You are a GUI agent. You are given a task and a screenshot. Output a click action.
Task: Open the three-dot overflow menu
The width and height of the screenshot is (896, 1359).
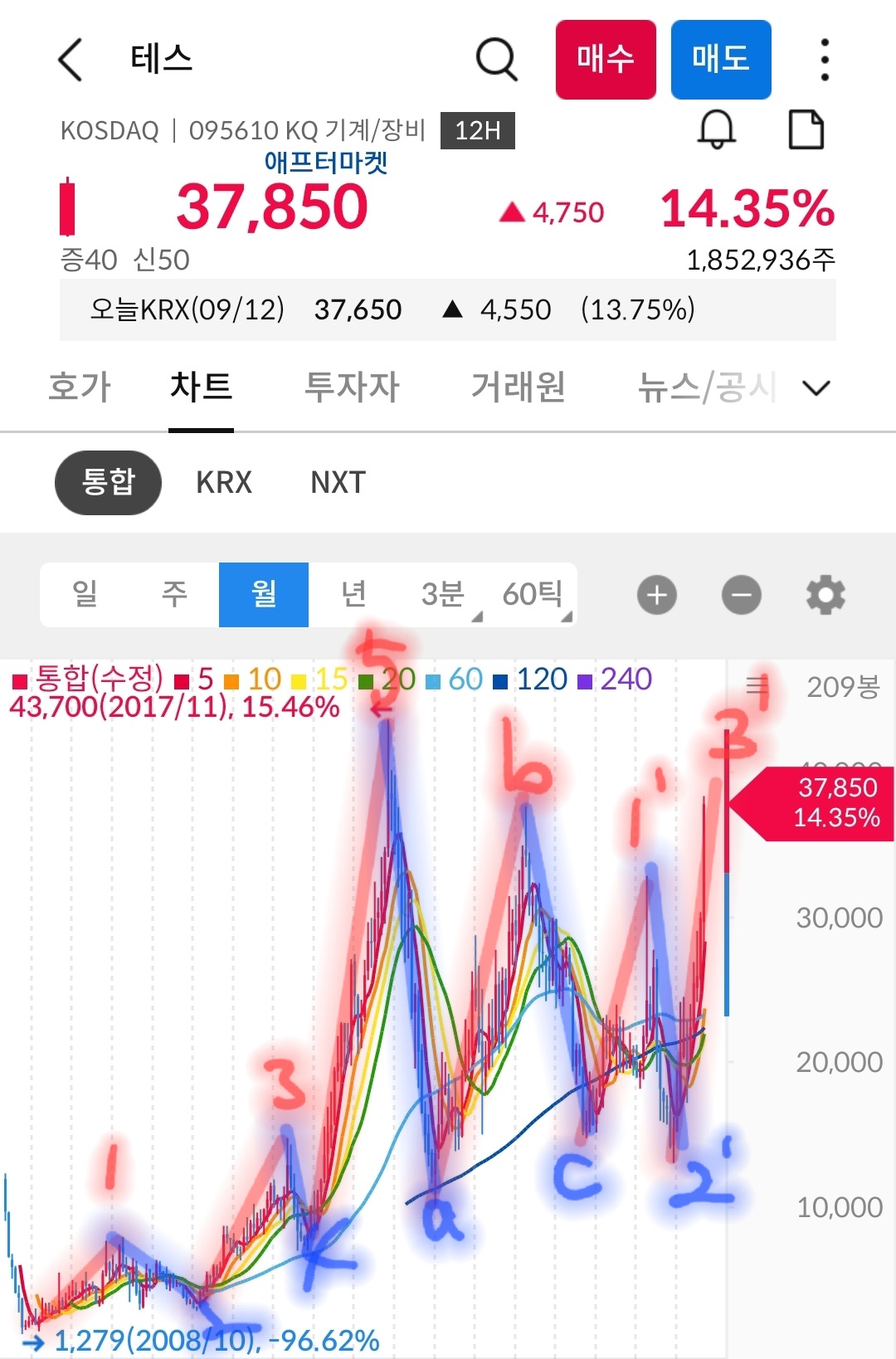click(823, 59)
